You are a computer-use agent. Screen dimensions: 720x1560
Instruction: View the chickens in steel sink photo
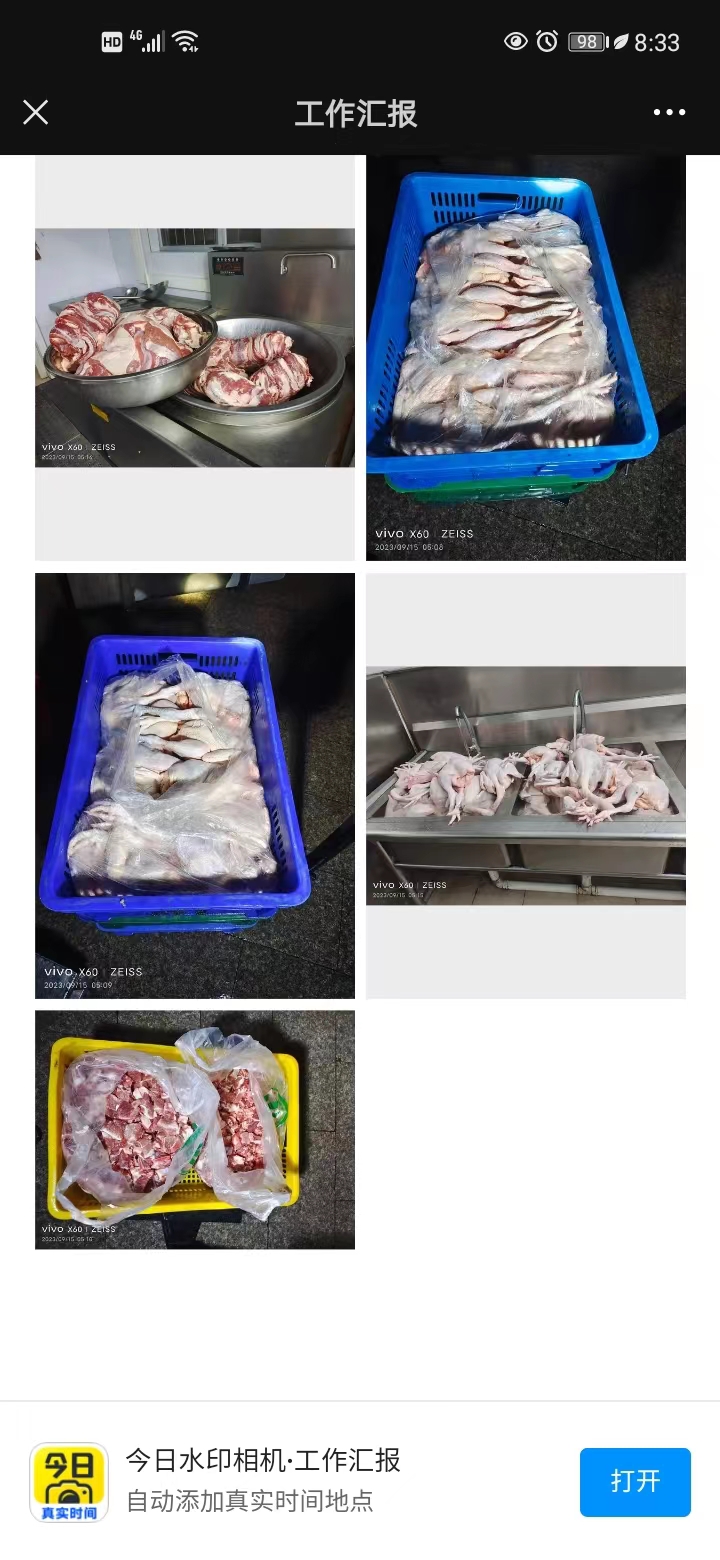525,785
